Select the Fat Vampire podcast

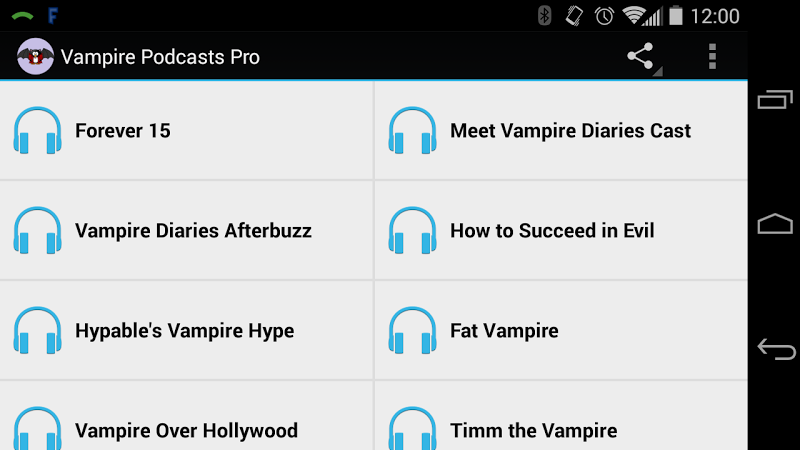click(561, 331)
